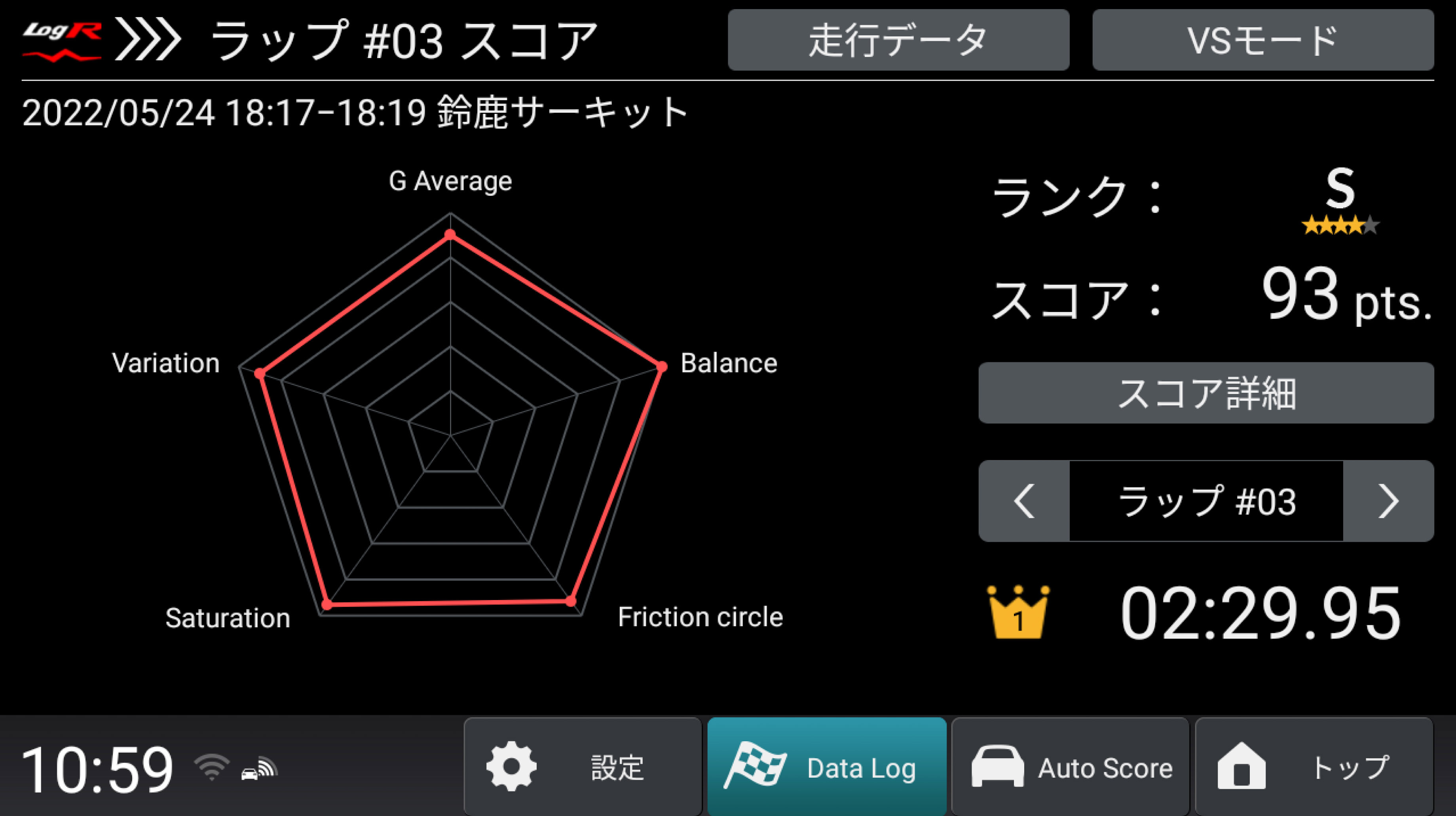
Task: Open スコア詳細 score details
Action: pos(1205,393)
